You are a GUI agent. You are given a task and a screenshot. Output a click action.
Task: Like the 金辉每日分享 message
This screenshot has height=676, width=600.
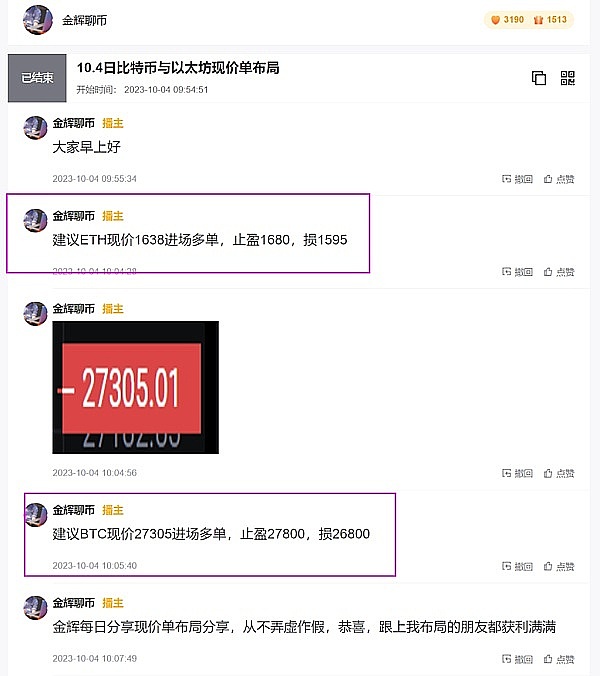coord(559,659)
